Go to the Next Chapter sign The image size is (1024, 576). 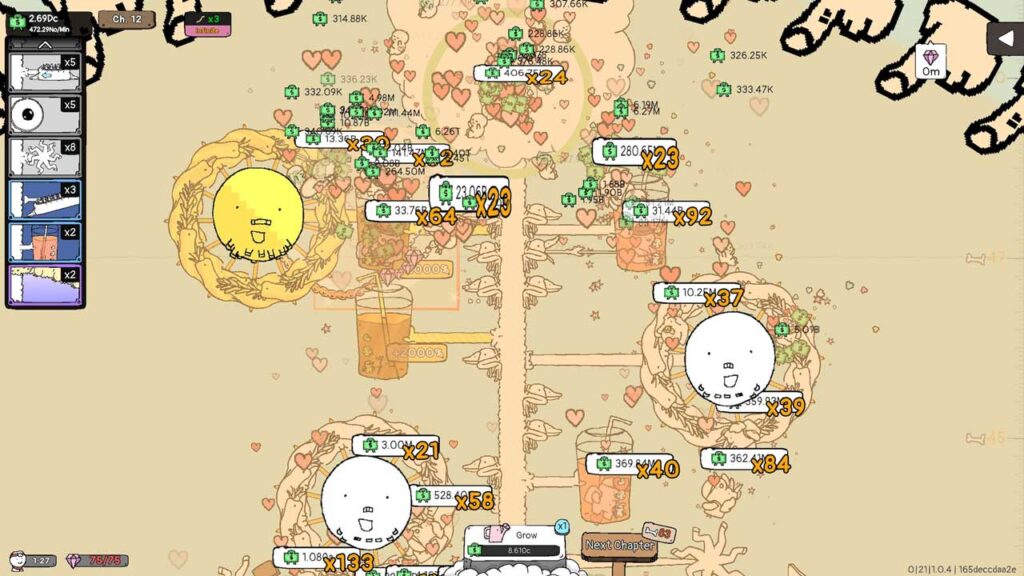click(x=619, y=546)
